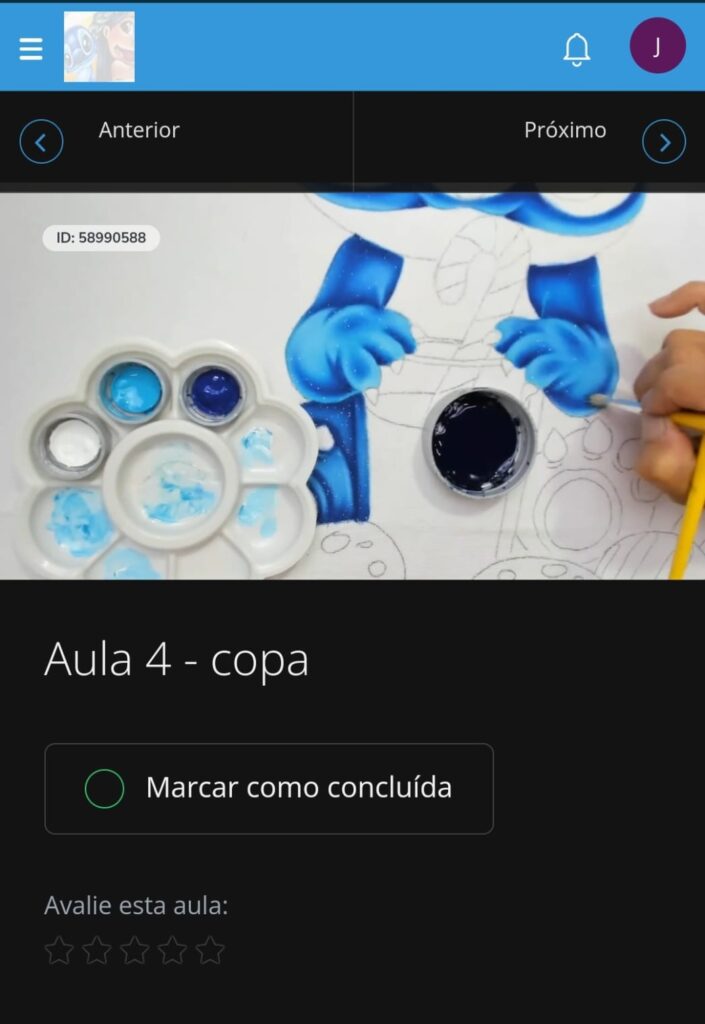Viewport: 705px width, 1024px height.
Task: Rate this lesson one star
Action: point(59,950)
